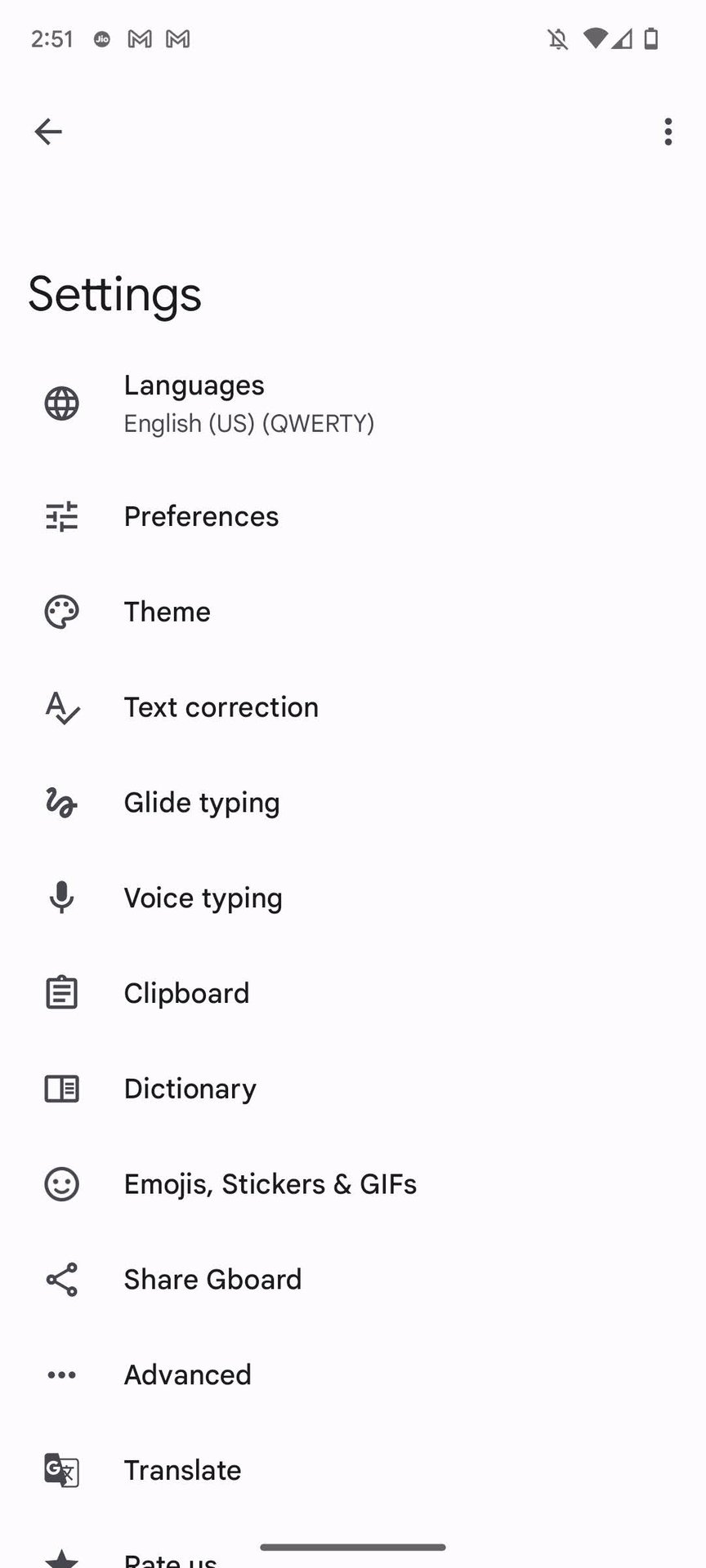Open Languages settings
This screenshot has height=1568, width=706.
point(248,404)
